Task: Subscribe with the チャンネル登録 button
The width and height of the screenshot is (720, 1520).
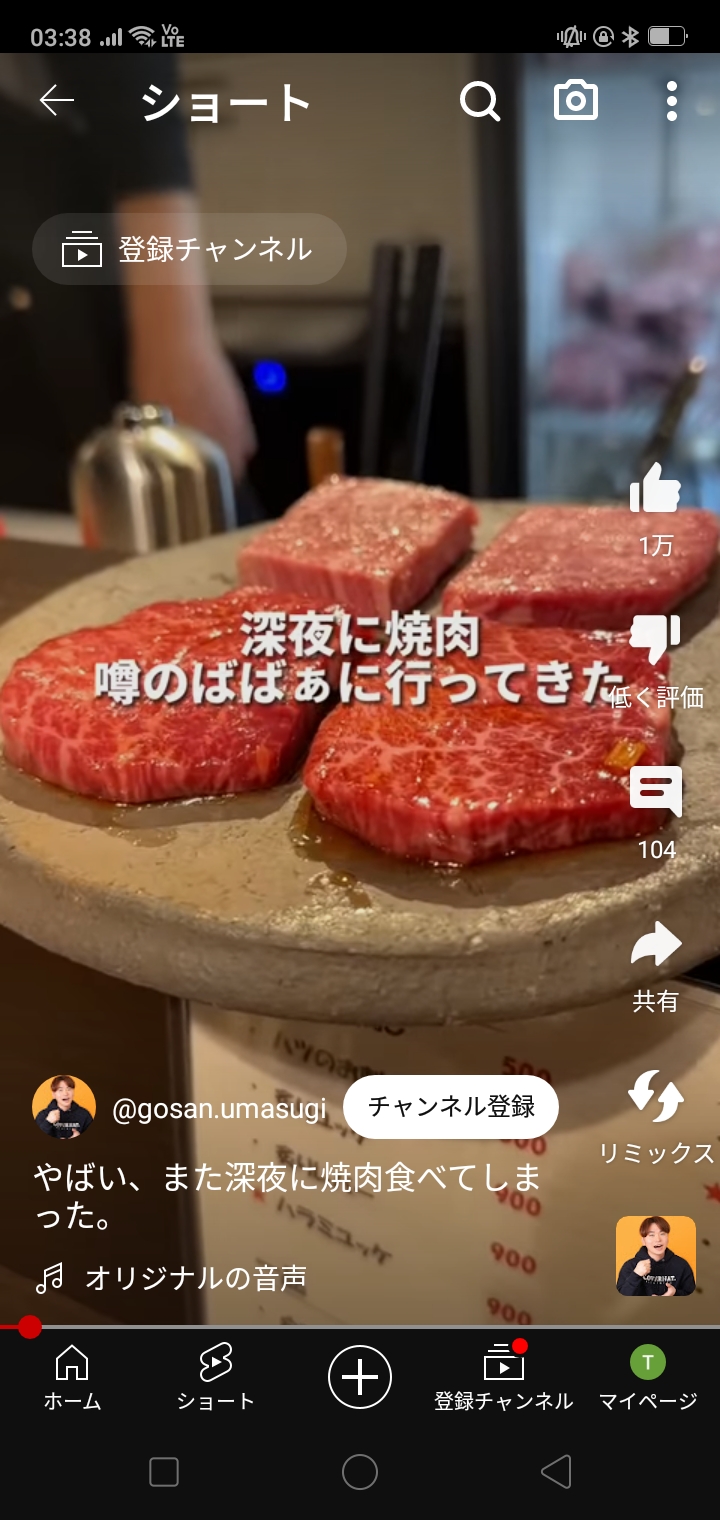Action: coord(451,1107)
